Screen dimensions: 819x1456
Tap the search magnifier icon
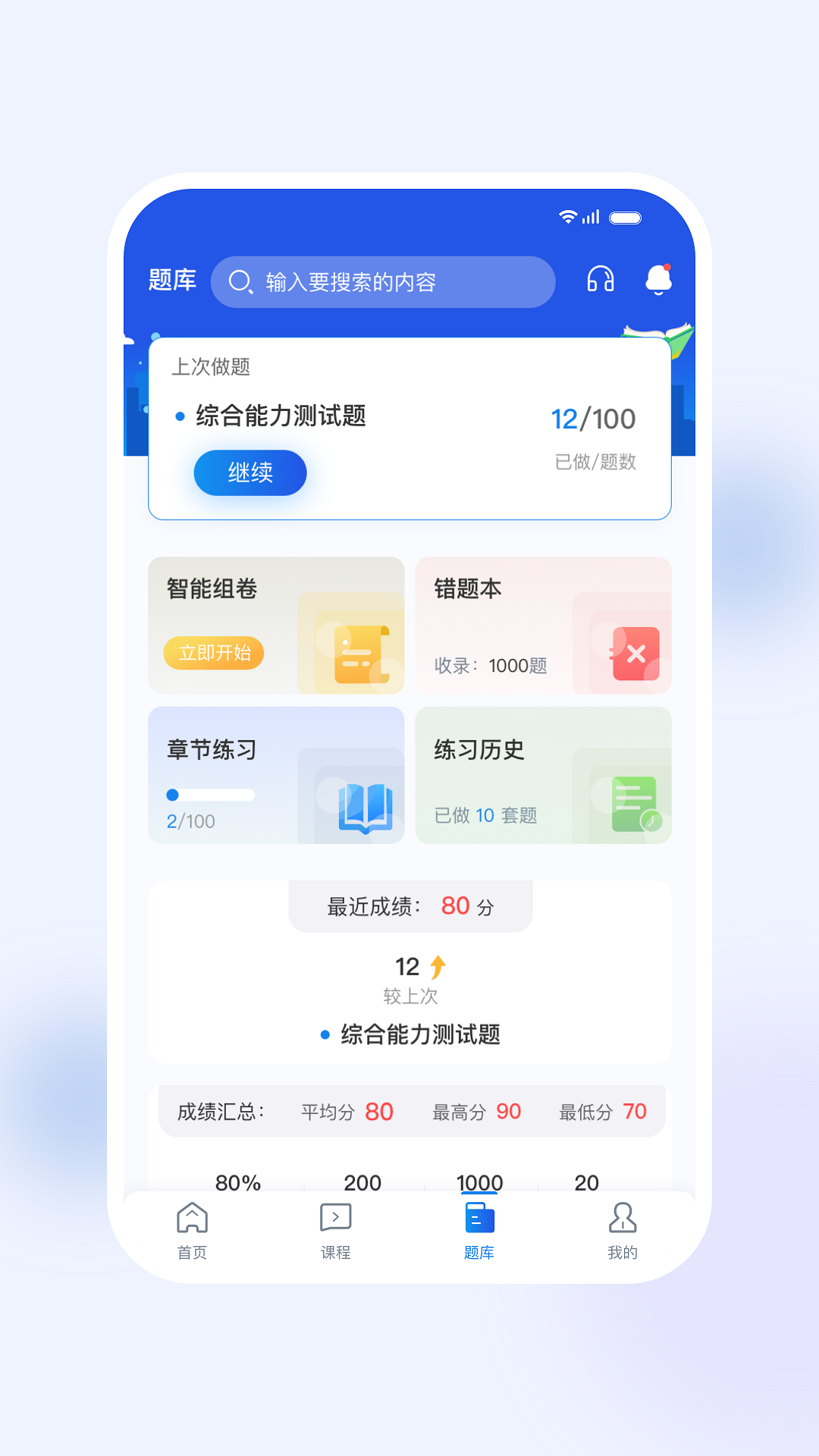tap(243, 281)
